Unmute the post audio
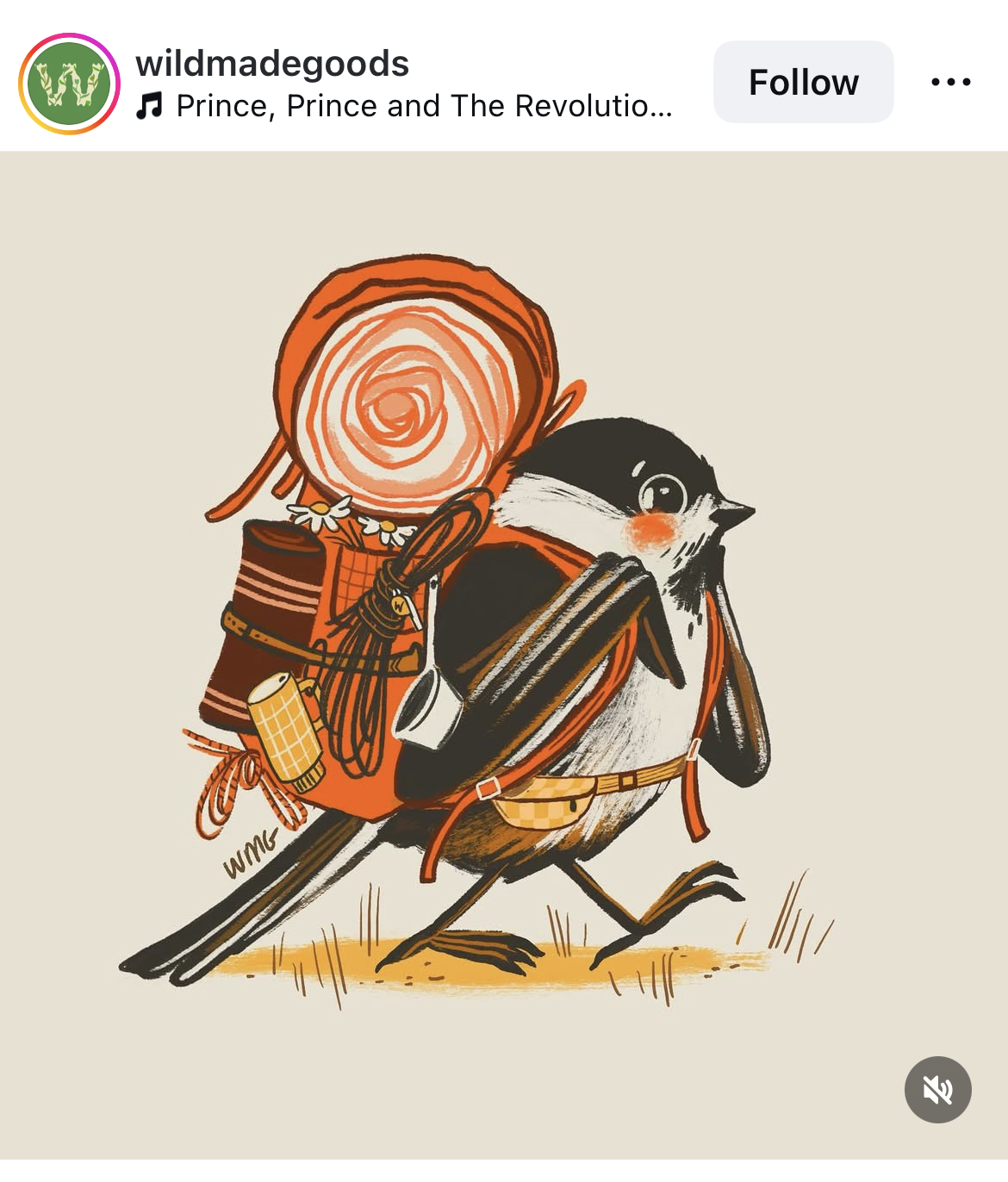The height and width of the screenshot is (1182, 1008). 937,1090
